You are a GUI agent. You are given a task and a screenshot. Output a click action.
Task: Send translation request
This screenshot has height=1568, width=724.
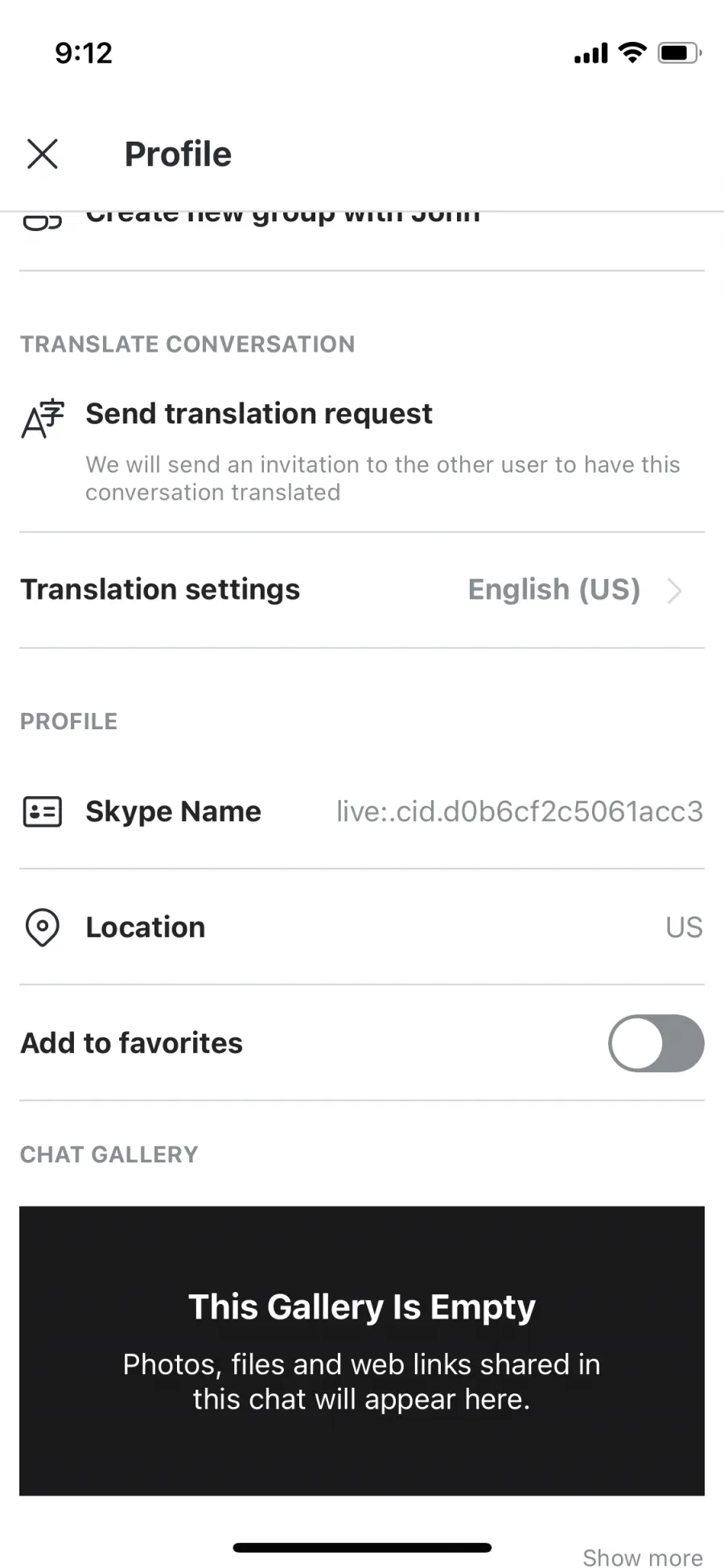point(362,451)
